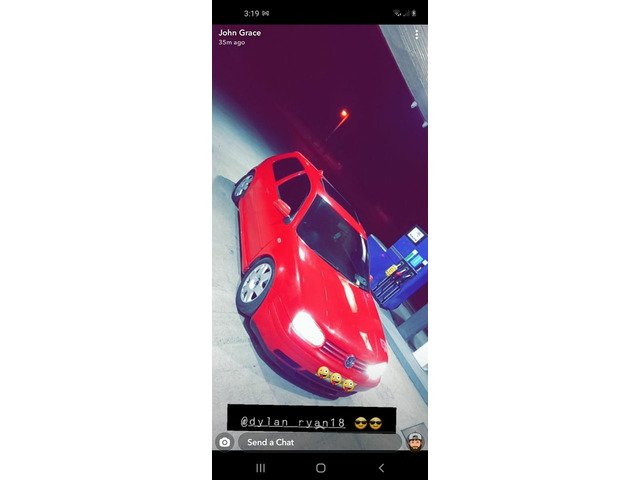
Task: Open the recent apps view
Action: (x=260, y=467)
